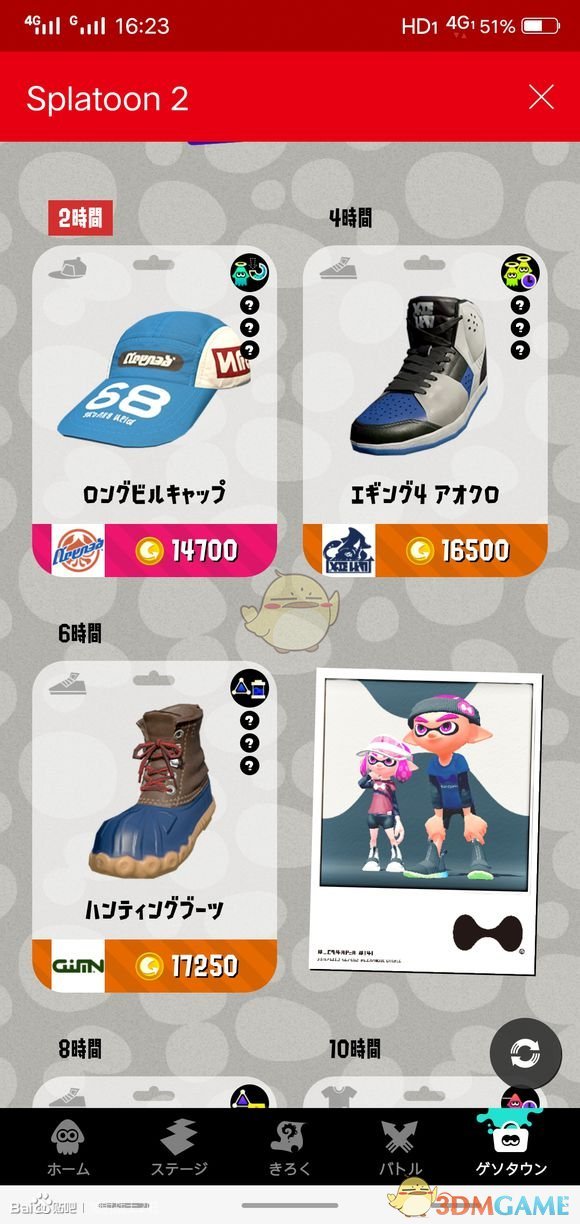Open the ハンティングブーツ gear card
Viewport: 580px width, 1224px height.
(155, 827)
